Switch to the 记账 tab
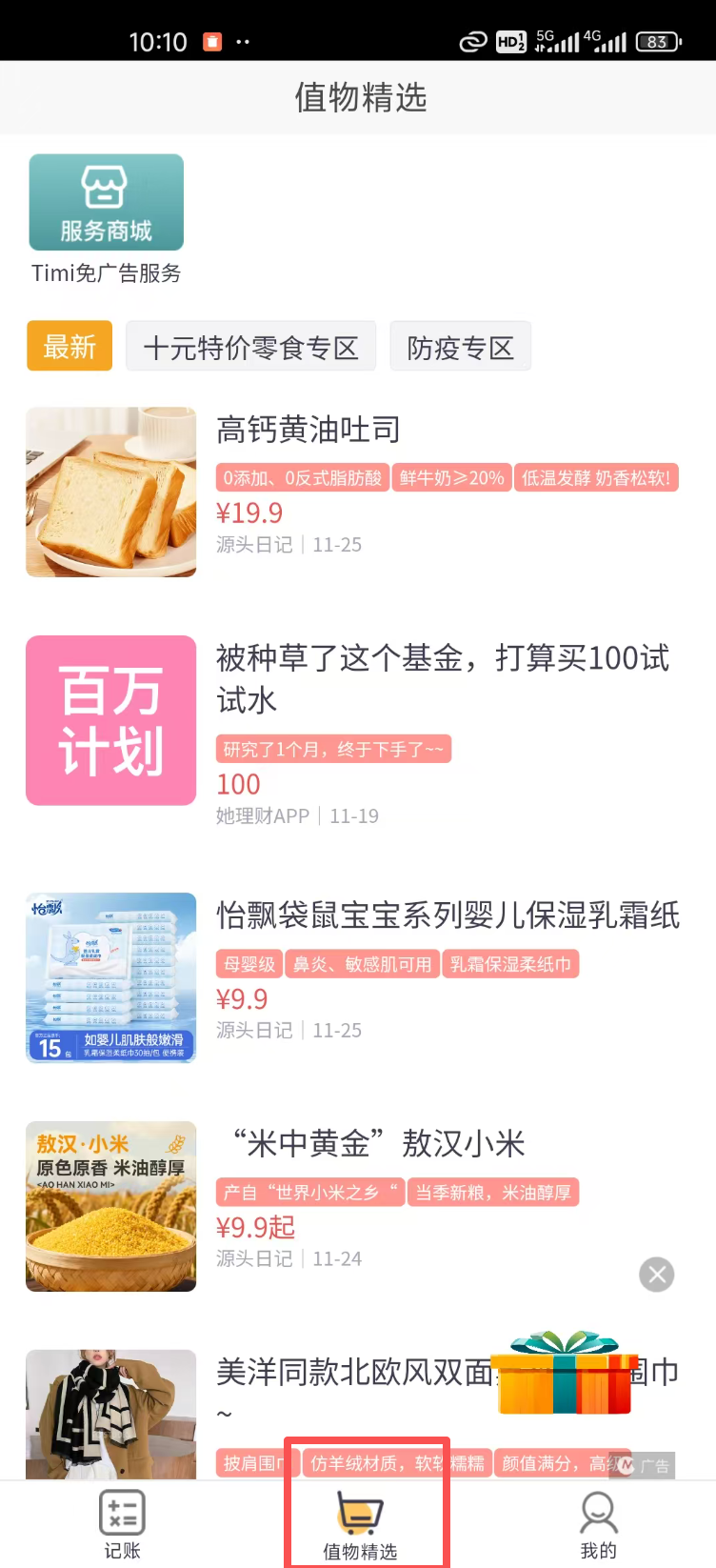This screenshot has height=1568, width=716. coord(122,1523)
